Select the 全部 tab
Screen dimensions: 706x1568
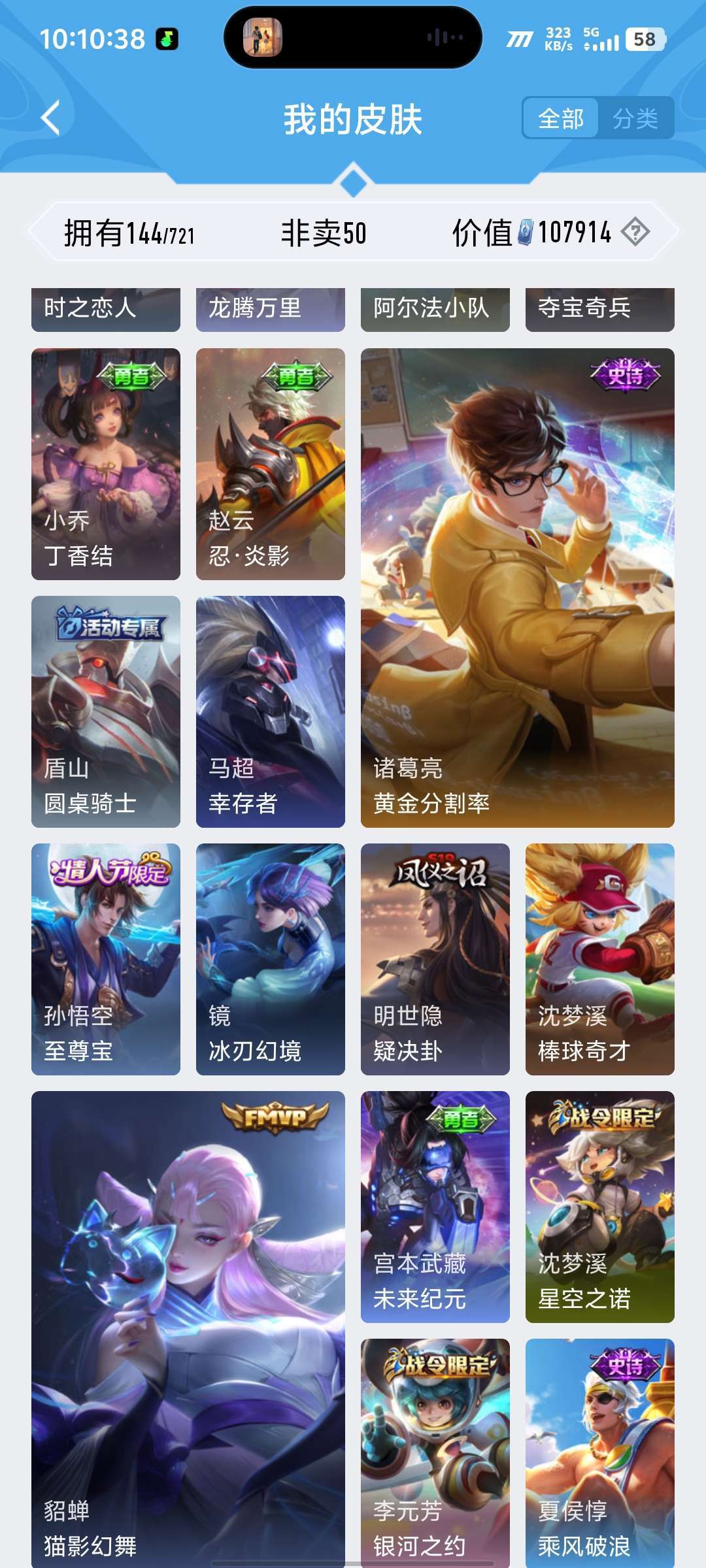(561, 118)
